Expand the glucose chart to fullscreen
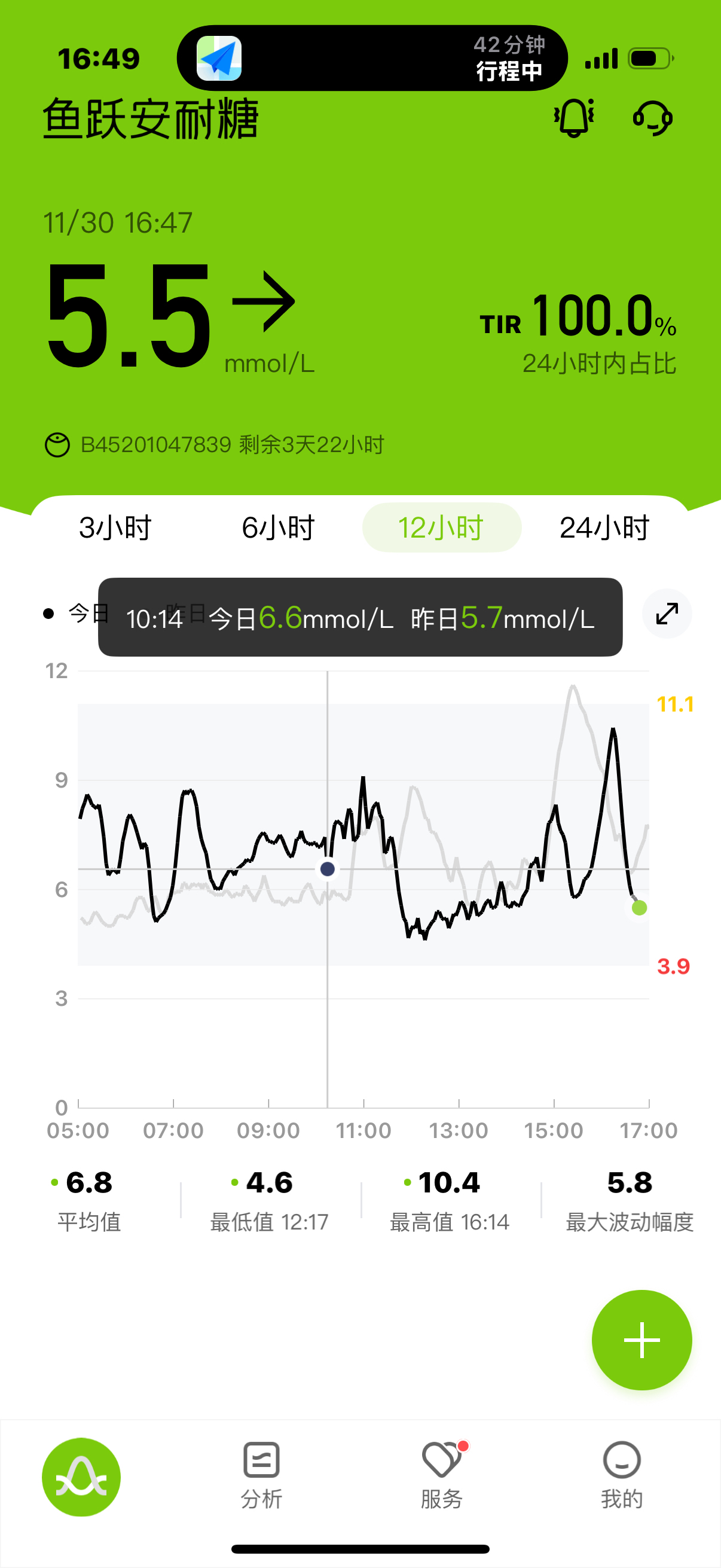 667,614
